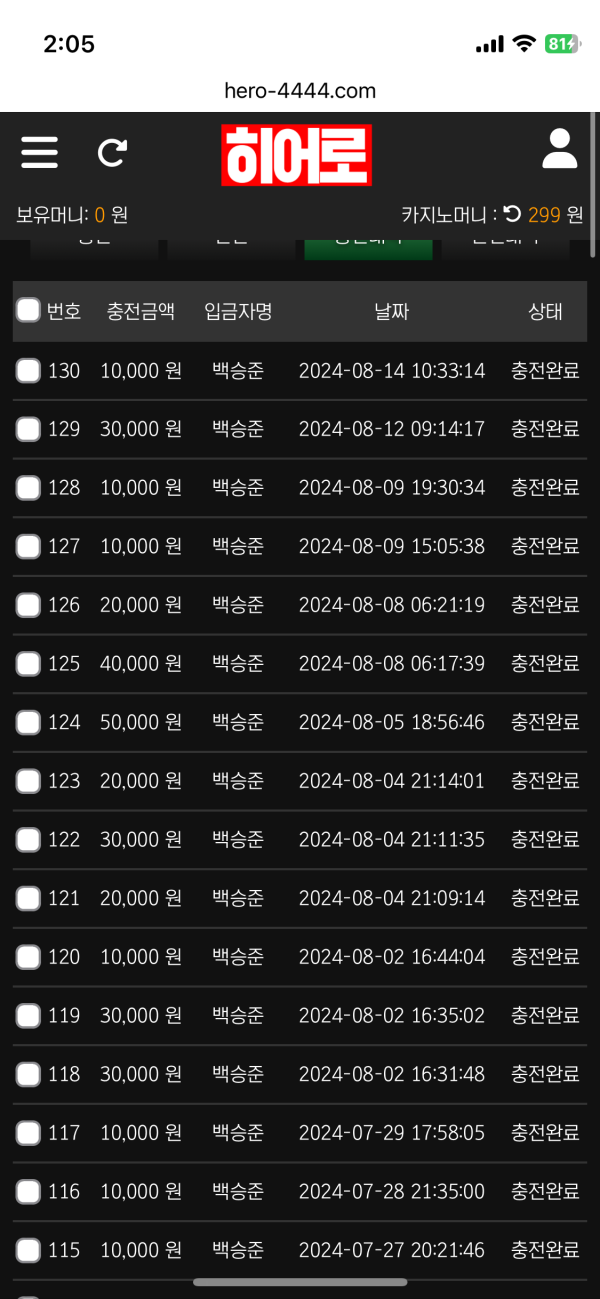Tap the hero-4444.com address bar
This screenshot has height=1299, width=600.
tap(300, 91)
